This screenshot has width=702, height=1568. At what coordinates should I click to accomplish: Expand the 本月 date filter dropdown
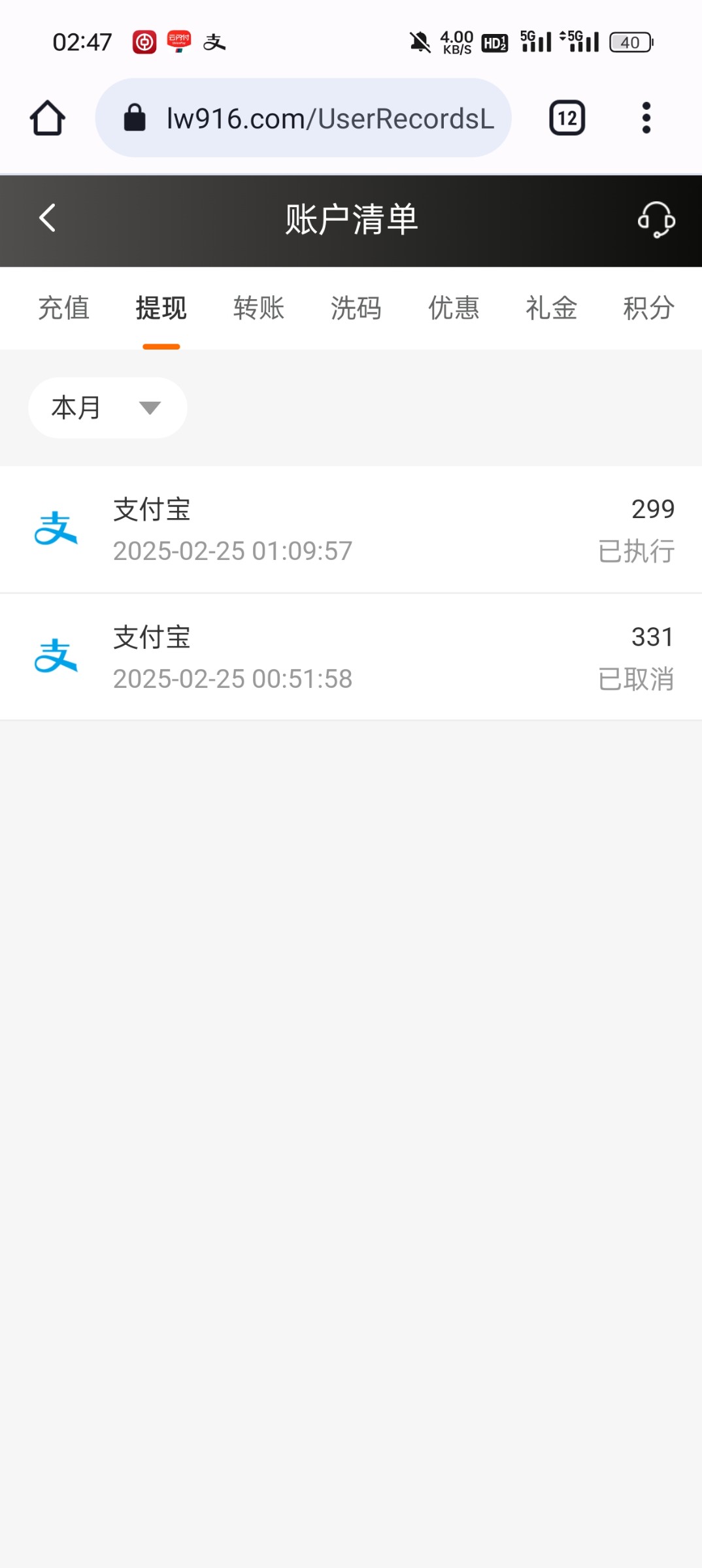(x=108, y=408)
